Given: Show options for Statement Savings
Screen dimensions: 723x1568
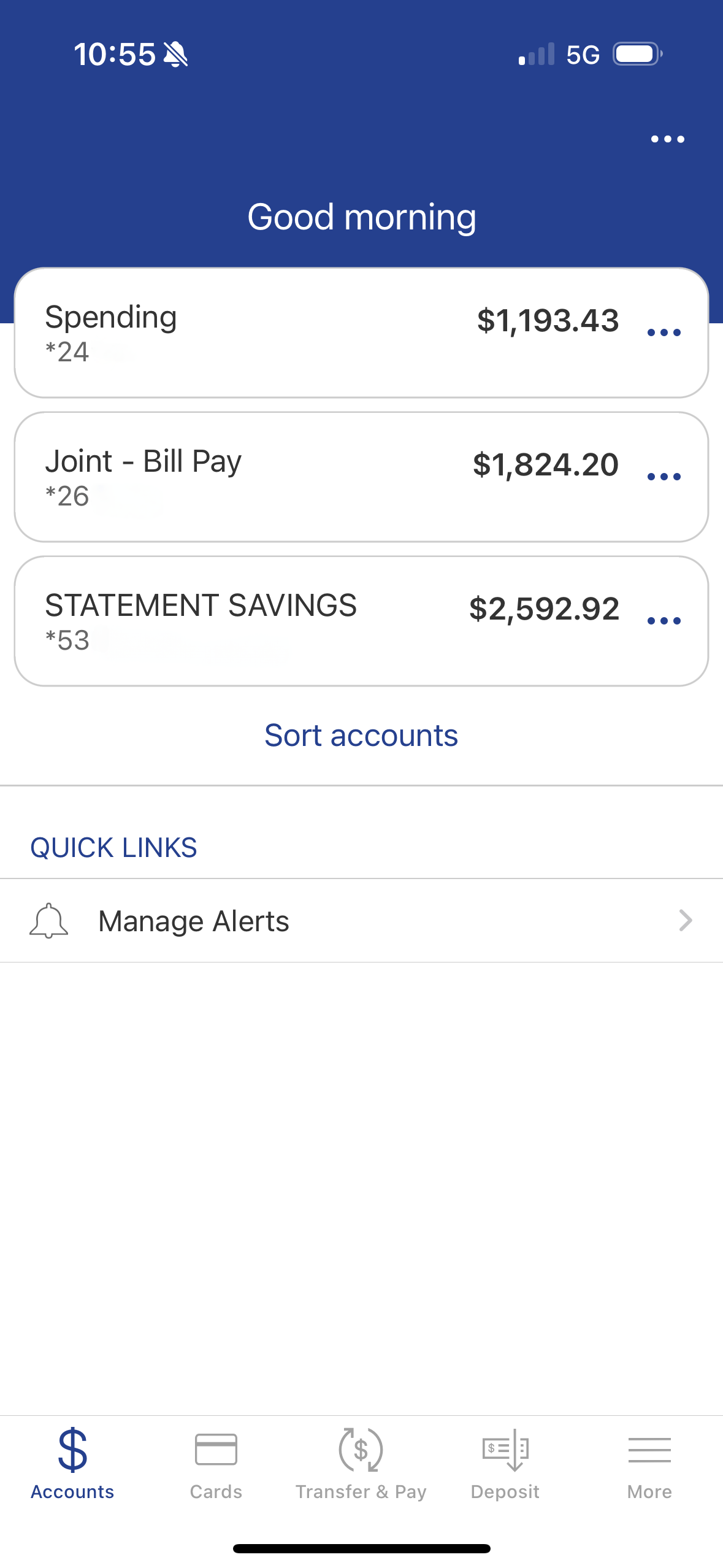Looking at the screenshot, I should [x=664, y=621].
